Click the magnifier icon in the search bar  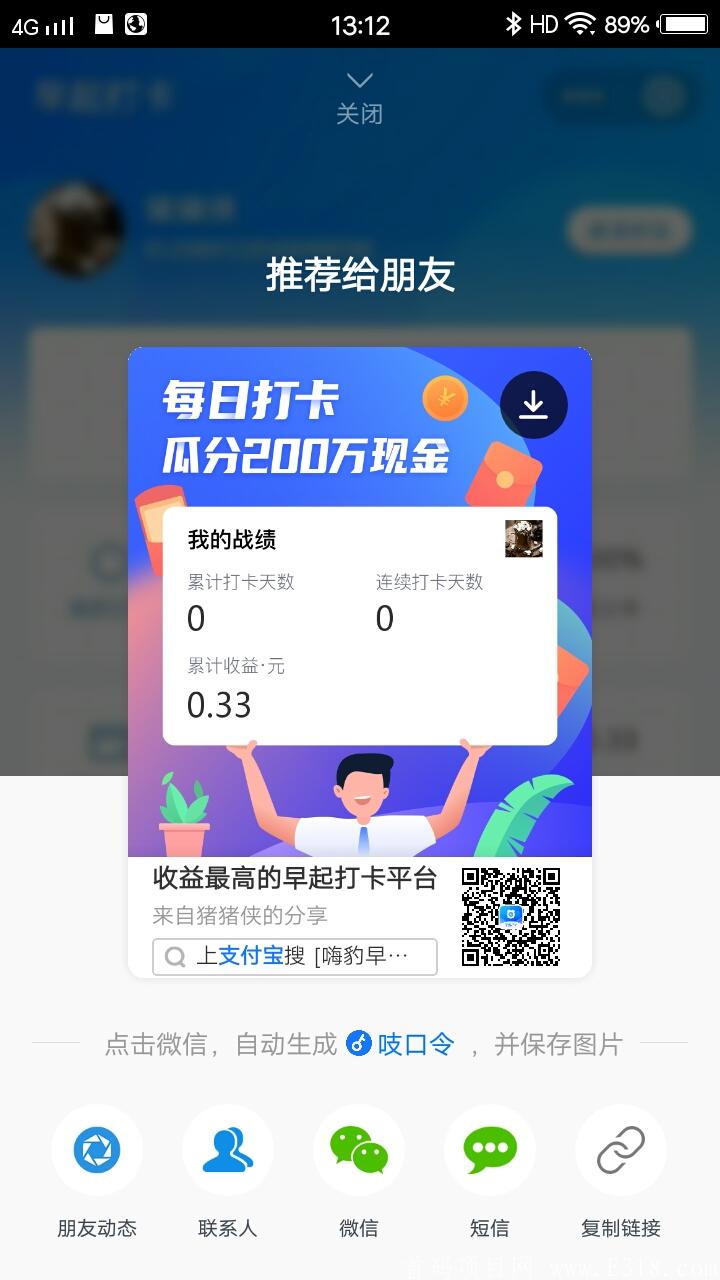click(172, 957)
